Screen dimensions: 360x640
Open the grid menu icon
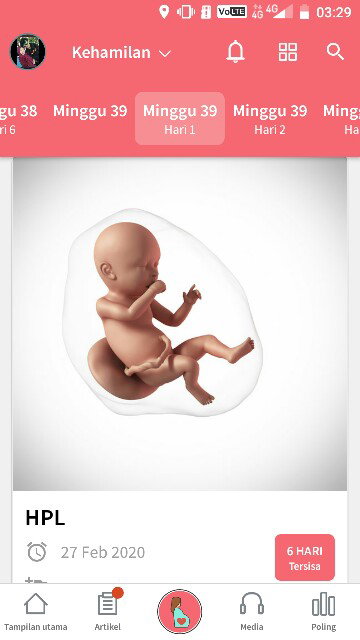click(288, 52)
